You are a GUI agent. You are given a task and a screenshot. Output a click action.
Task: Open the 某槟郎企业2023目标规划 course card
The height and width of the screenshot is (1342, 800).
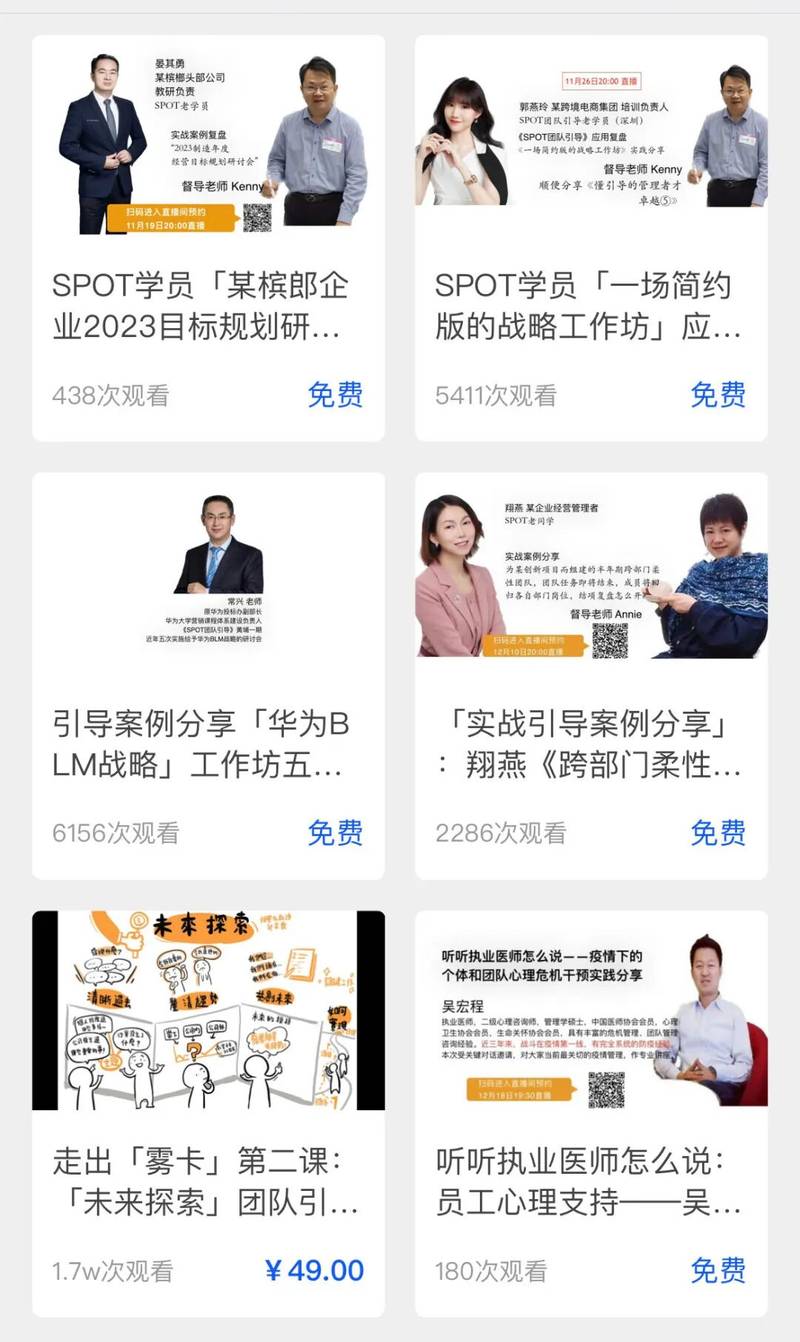pyautogui.click(x=208, y=238)
